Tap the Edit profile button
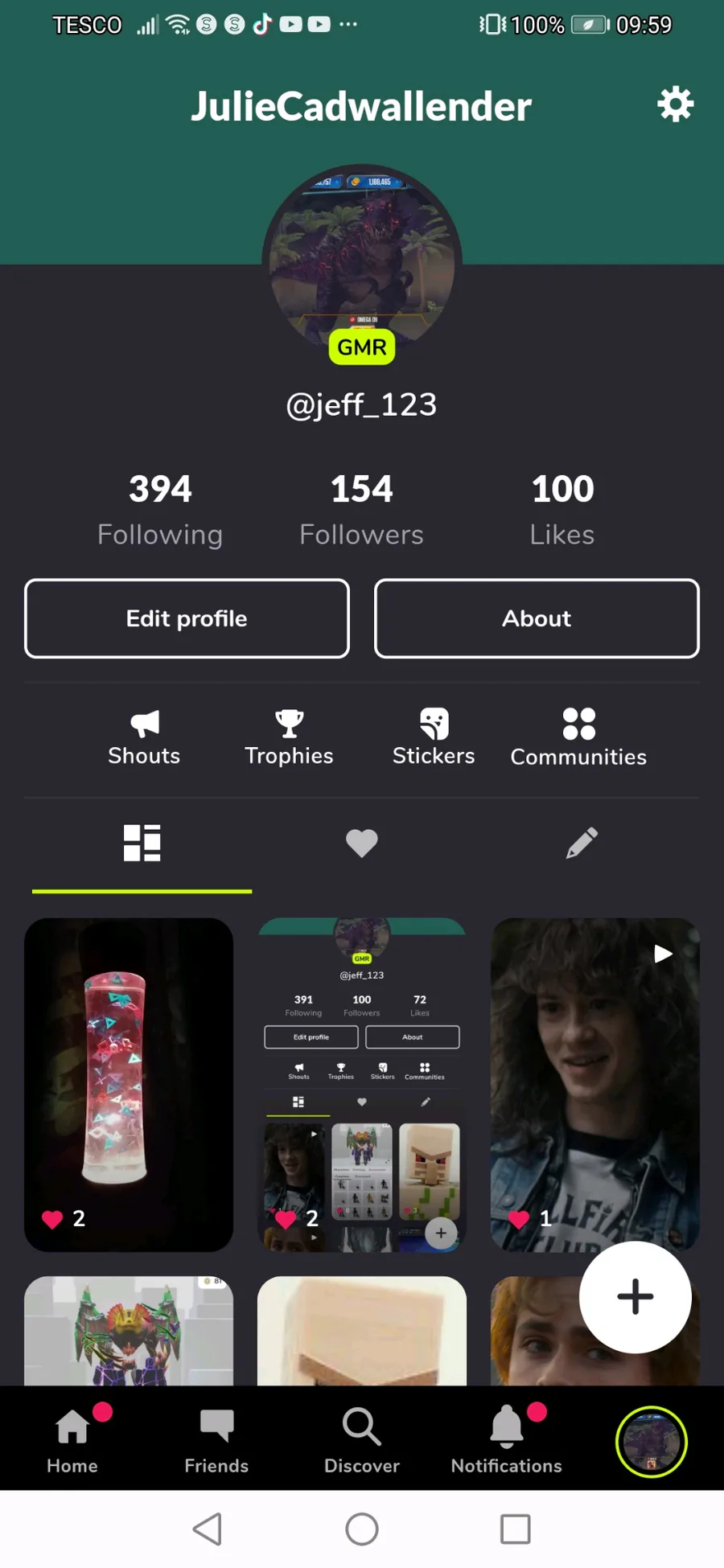The image size is (724, 1568). pos(187,618)
